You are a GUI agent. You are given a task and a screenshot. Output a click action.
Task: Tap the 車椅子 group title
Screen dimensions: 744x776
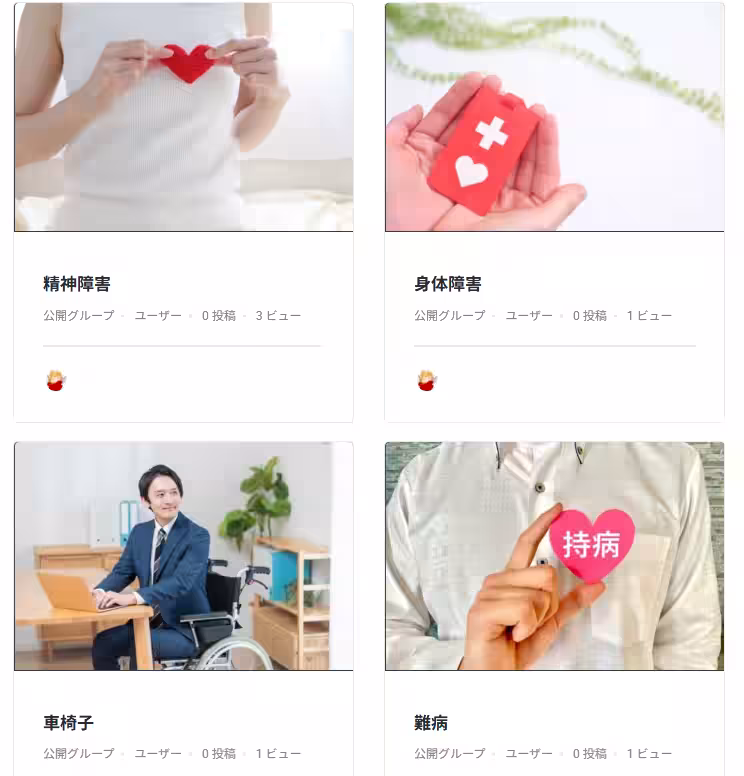coord(68,722)
